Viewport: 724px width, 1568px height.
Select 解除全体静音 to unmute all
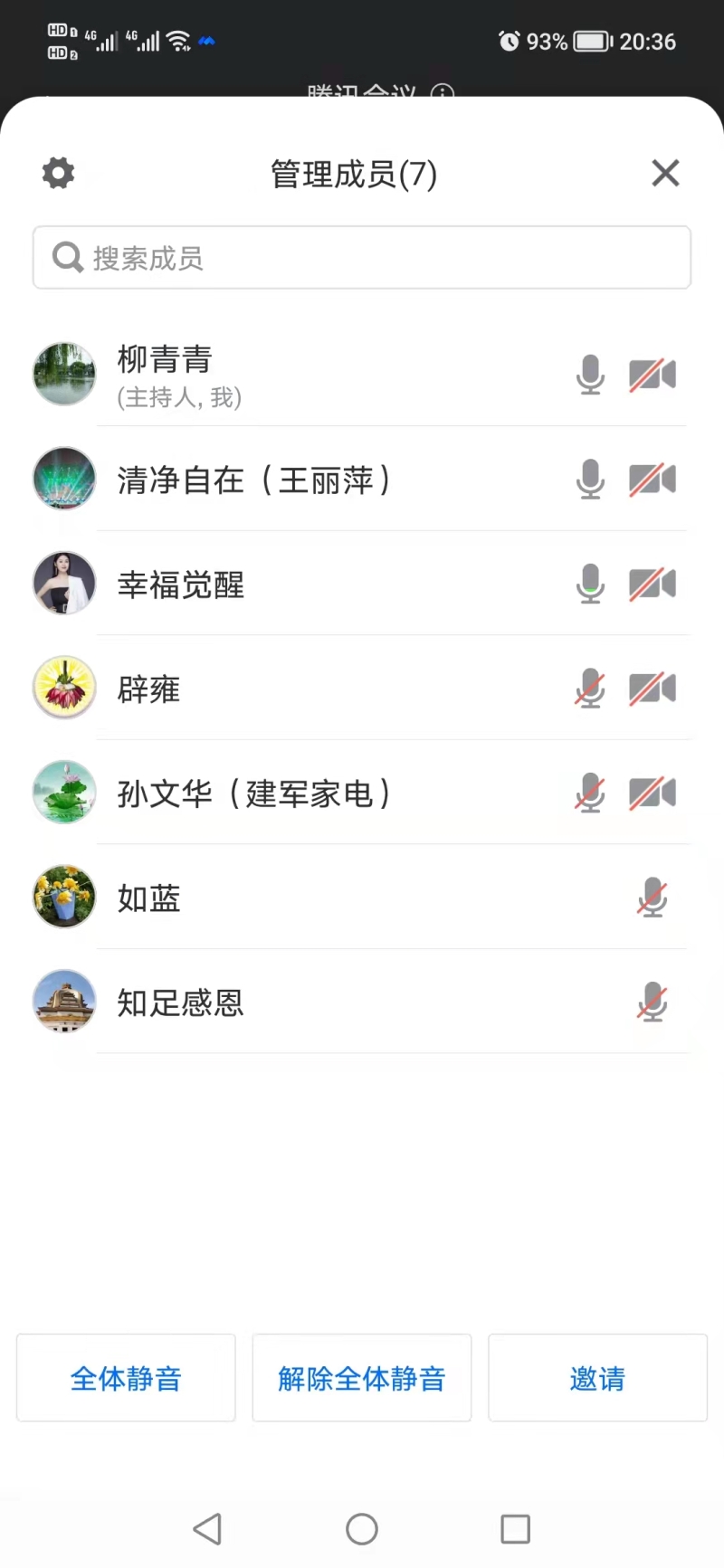coord(362,1378)
